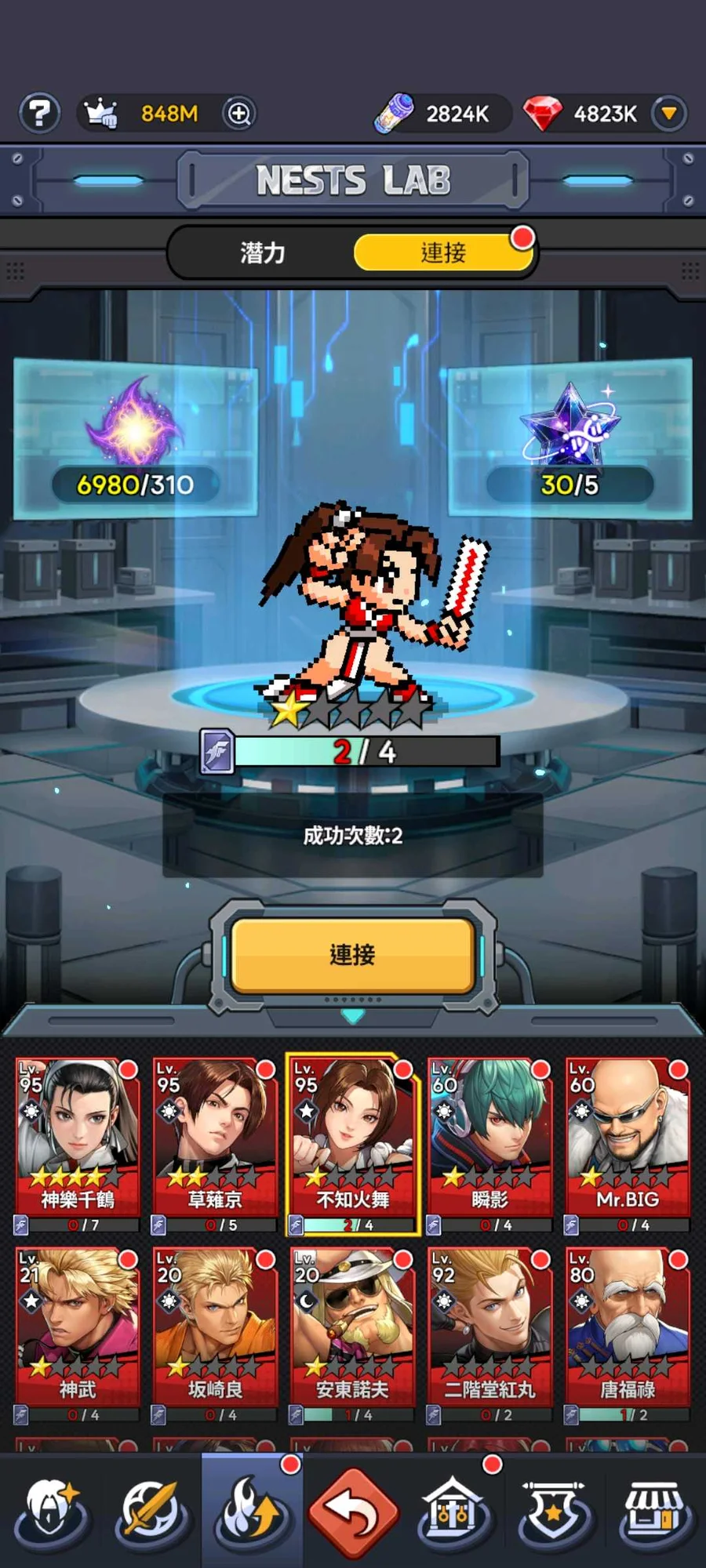
Task: Tap the magnifier plus next to 848M
Action: pos(238,114)
